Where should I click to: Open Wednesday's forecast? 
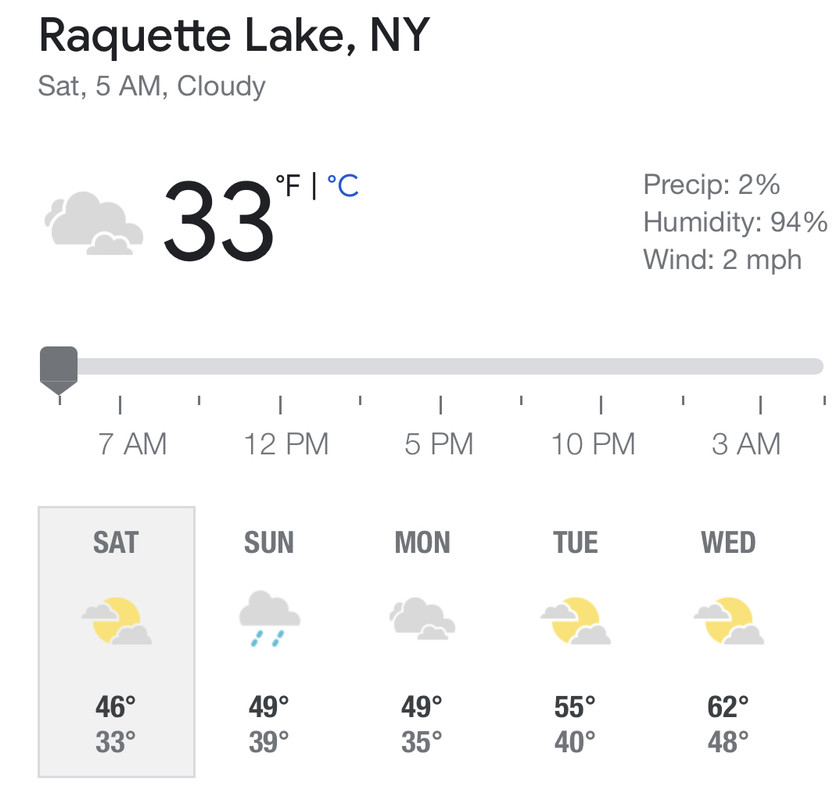(728, 641)
